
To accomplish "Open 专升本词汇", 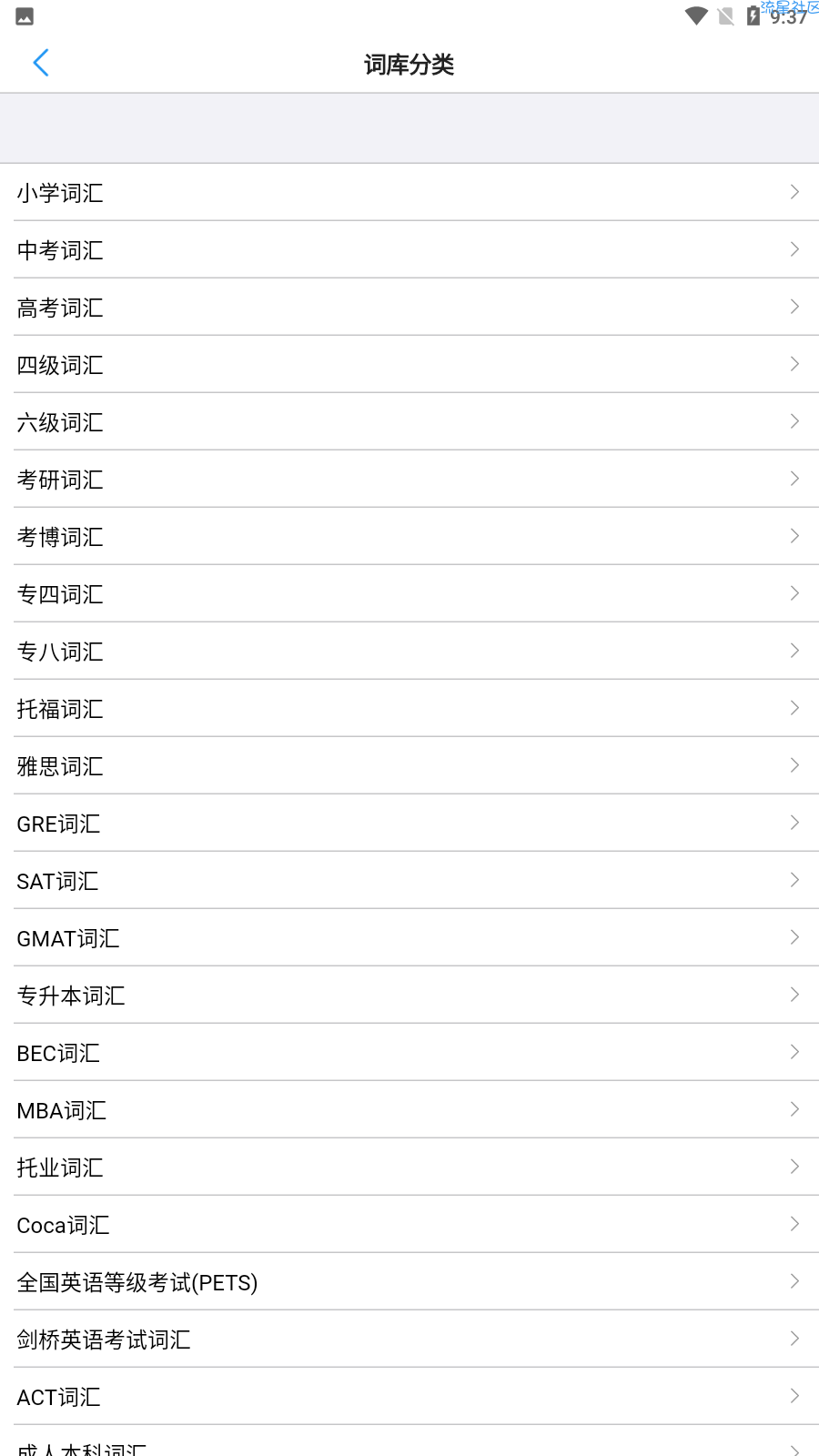I will [x=409, y=995].
